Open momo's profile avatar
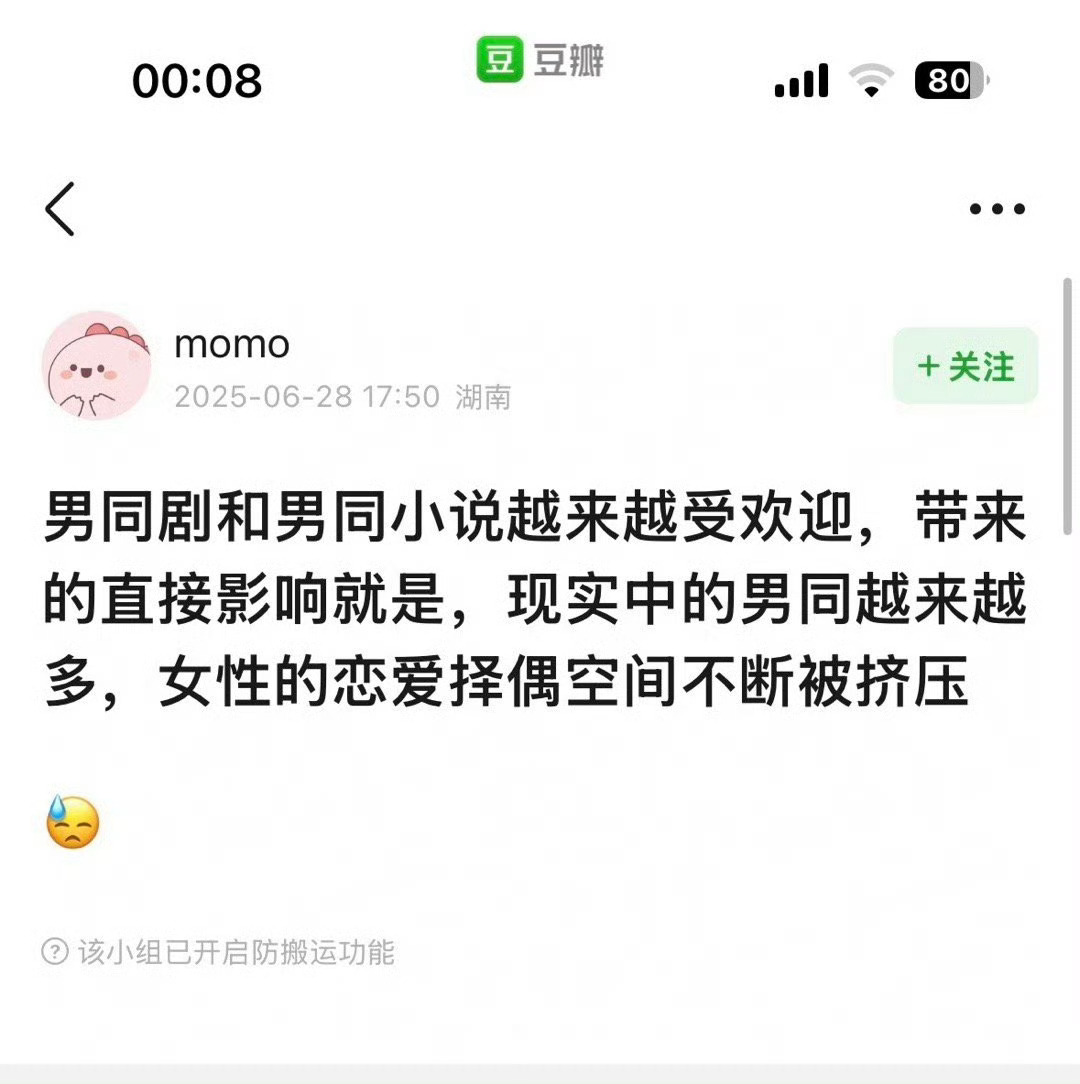This screenshot has height=1084, width=1080. pyautogui.click(x=97, y=366)
